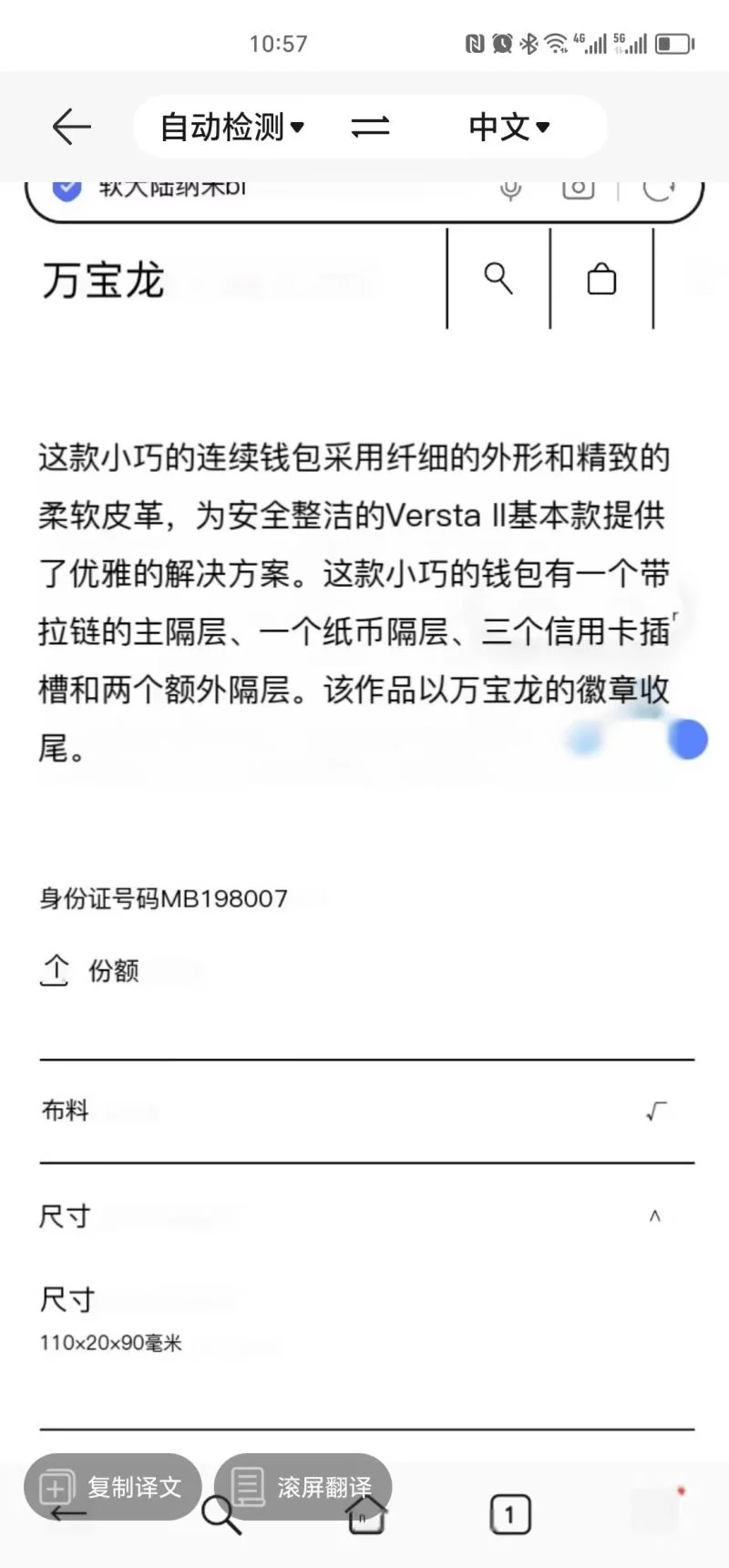Tap 复制译文 to copy the translation
This screenshot has height=1568, width=729.
click(113, 1487)
